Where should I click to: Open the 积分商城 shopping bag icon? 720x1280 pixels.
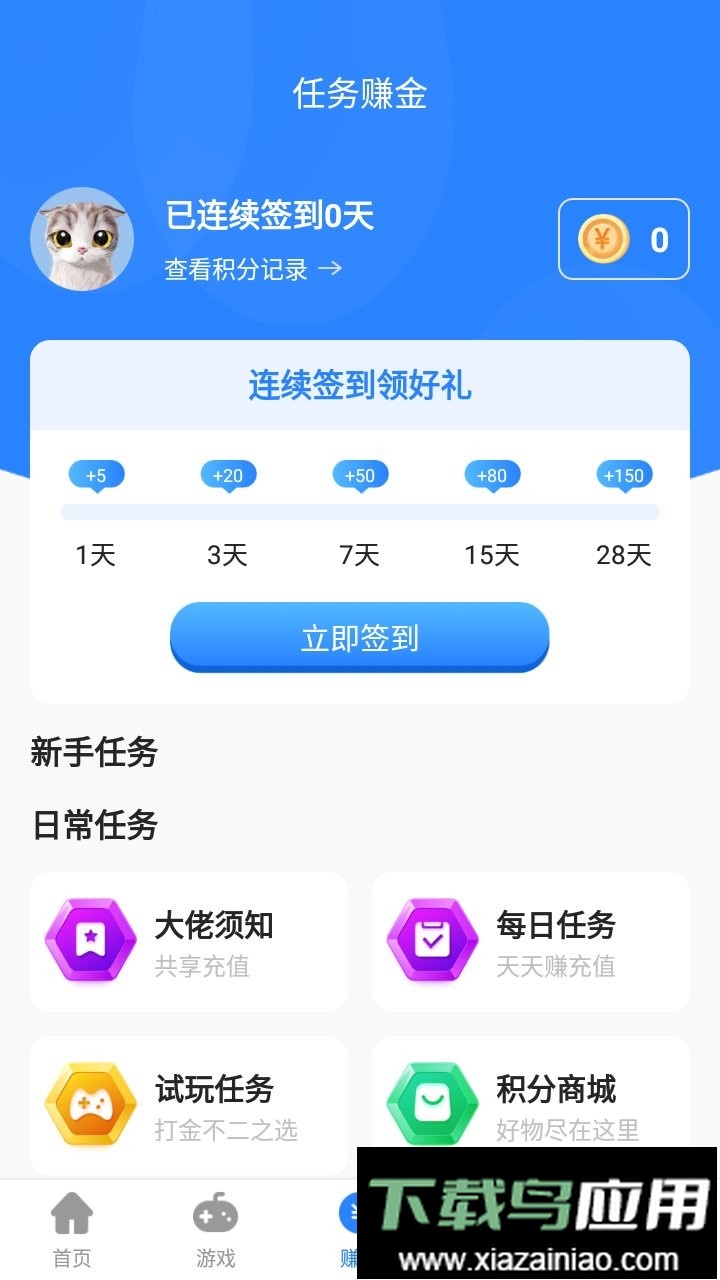(x=432, y=1104)
